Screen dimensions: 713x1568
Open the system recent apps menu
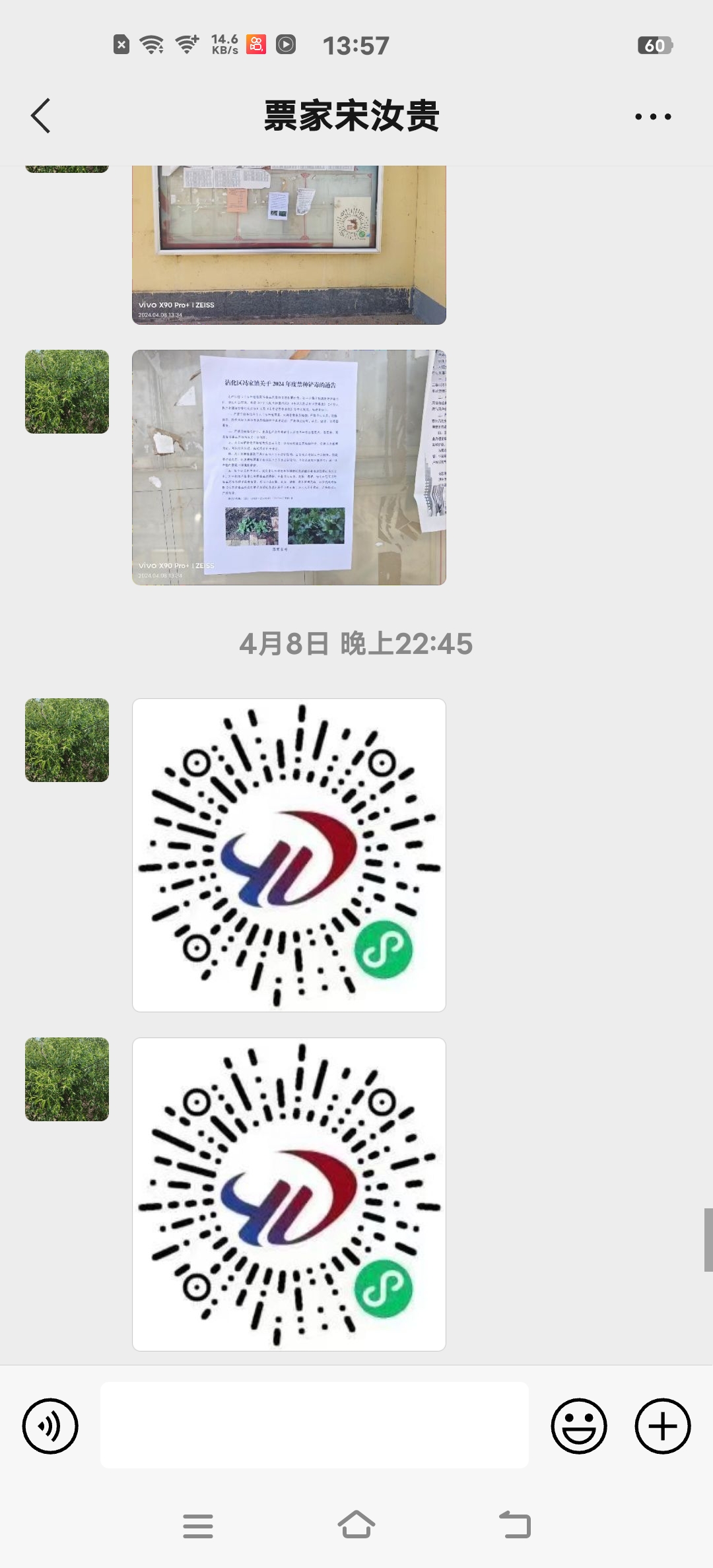(198, 1526)
